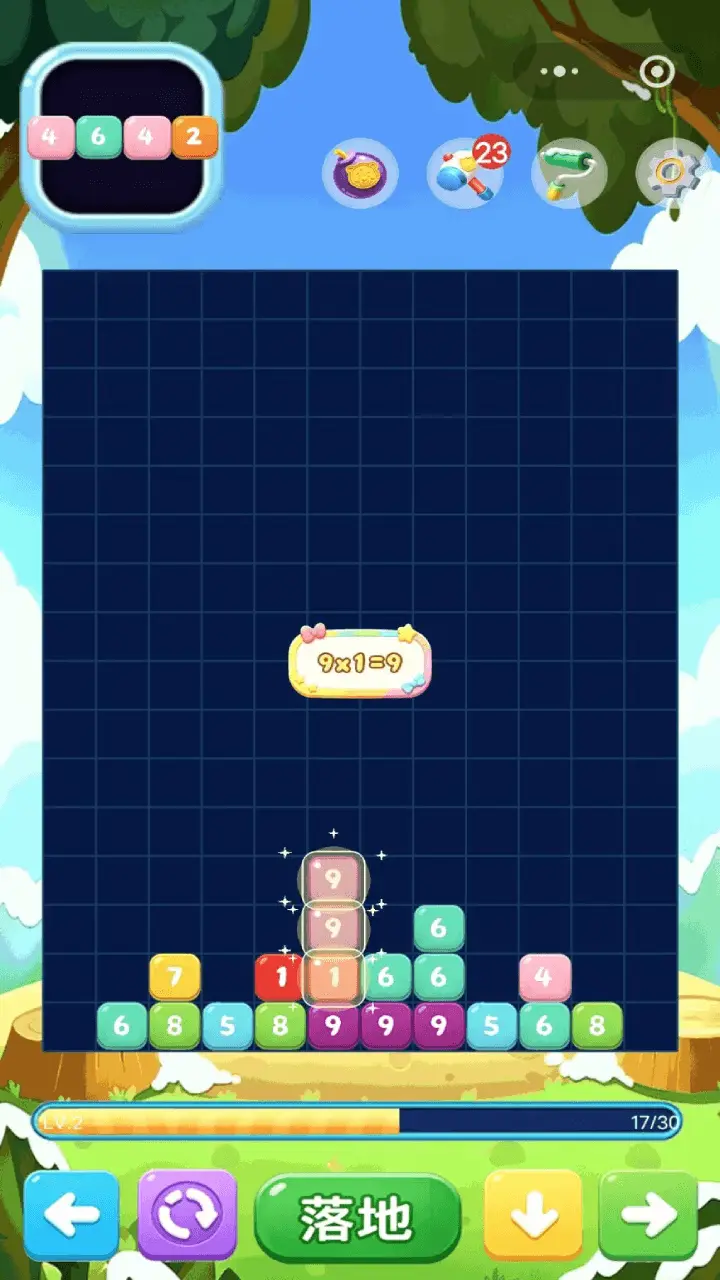Open the mini program three-dot menu
The image size is (720, 1280).
point(559,71)
